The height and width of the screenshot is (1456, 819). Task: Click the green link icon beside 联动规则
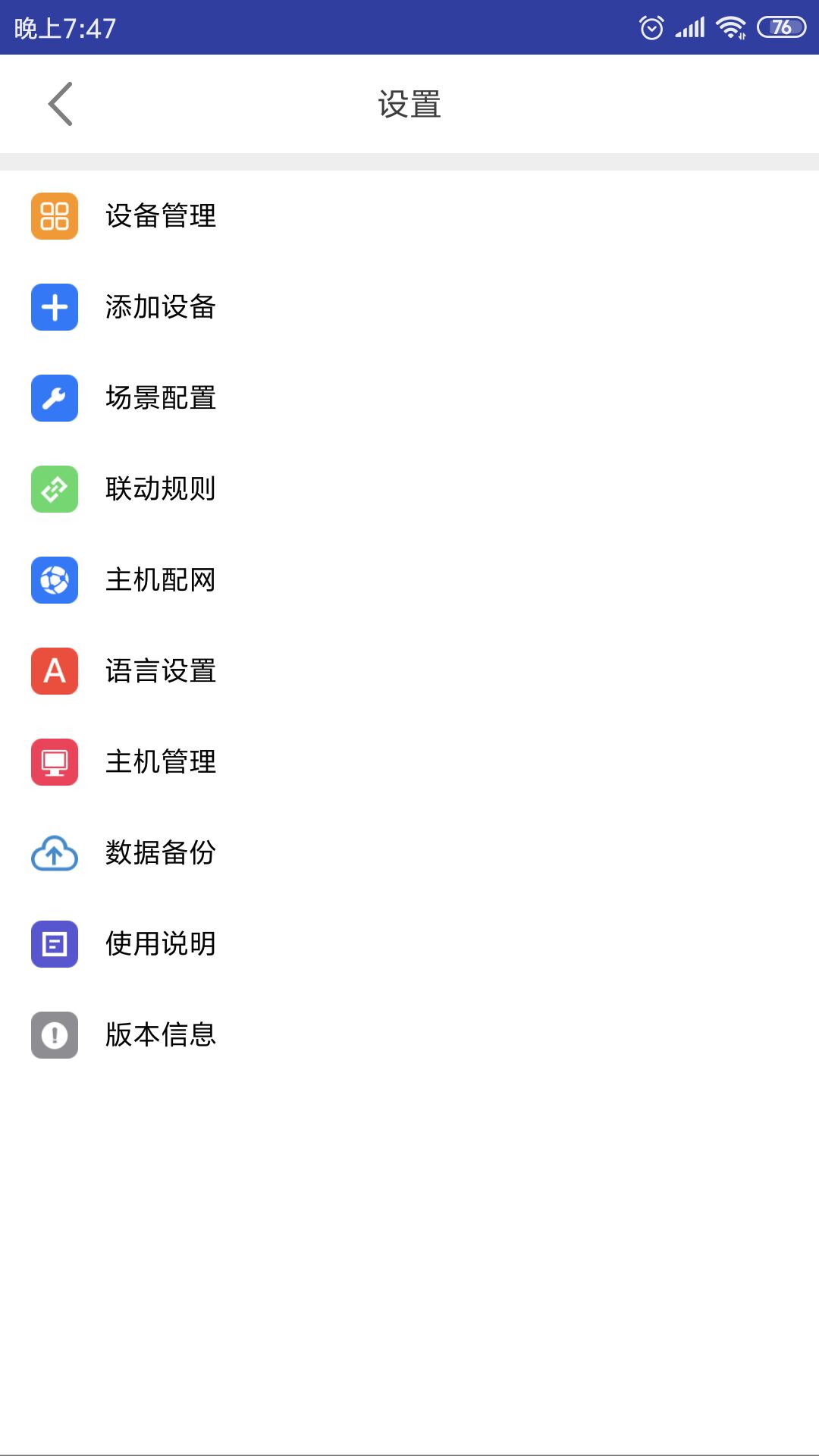[x=53, y=489]
